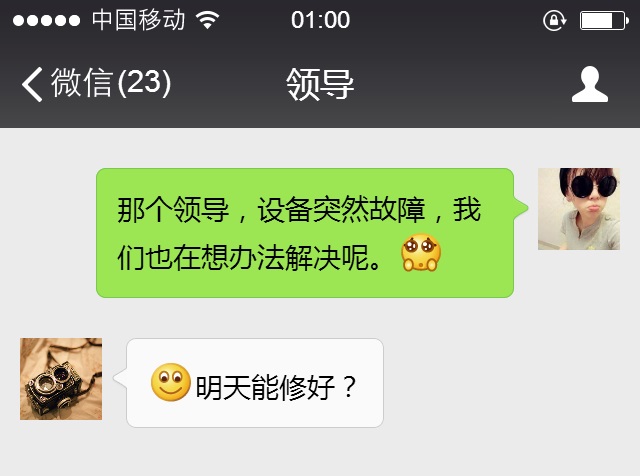This screenshot has height=476, width=640.
Task: Open 领导's camera avatar profile
Action: 61,379
